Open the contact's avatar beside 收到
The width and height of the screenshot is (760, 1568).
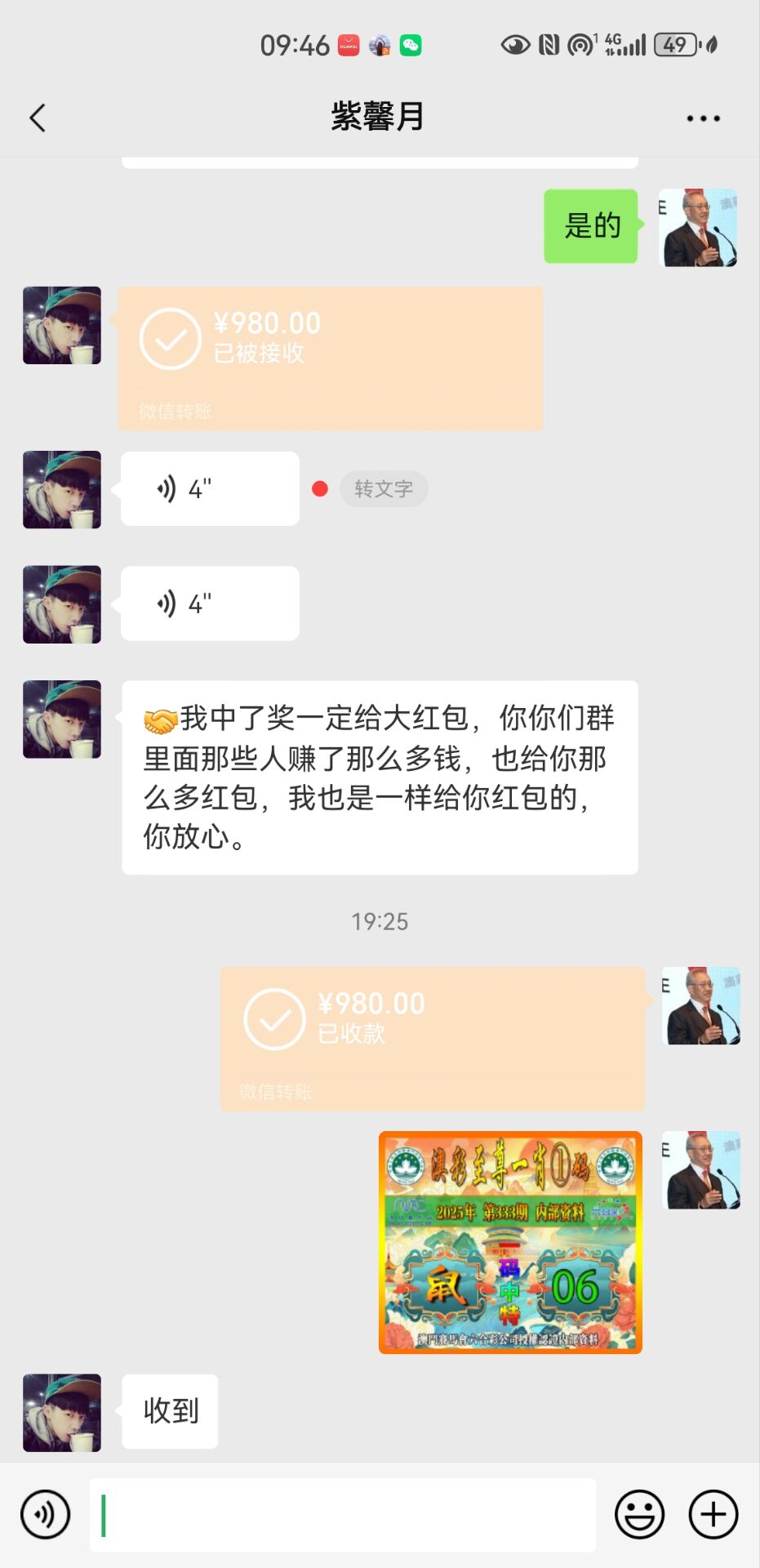pyautogui.click(x=62, y=1412)
